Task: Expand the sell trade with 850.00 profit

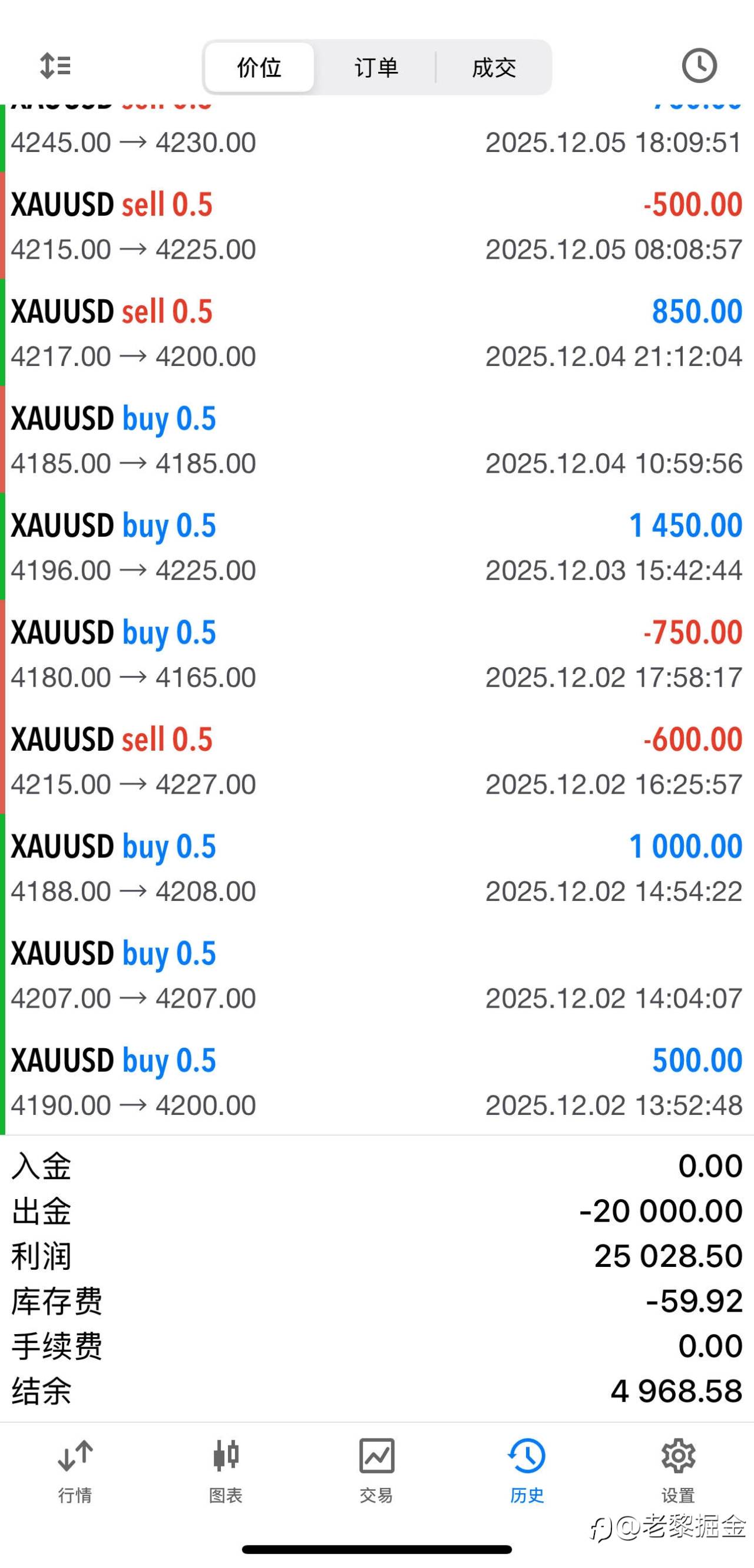Action: 376,333
